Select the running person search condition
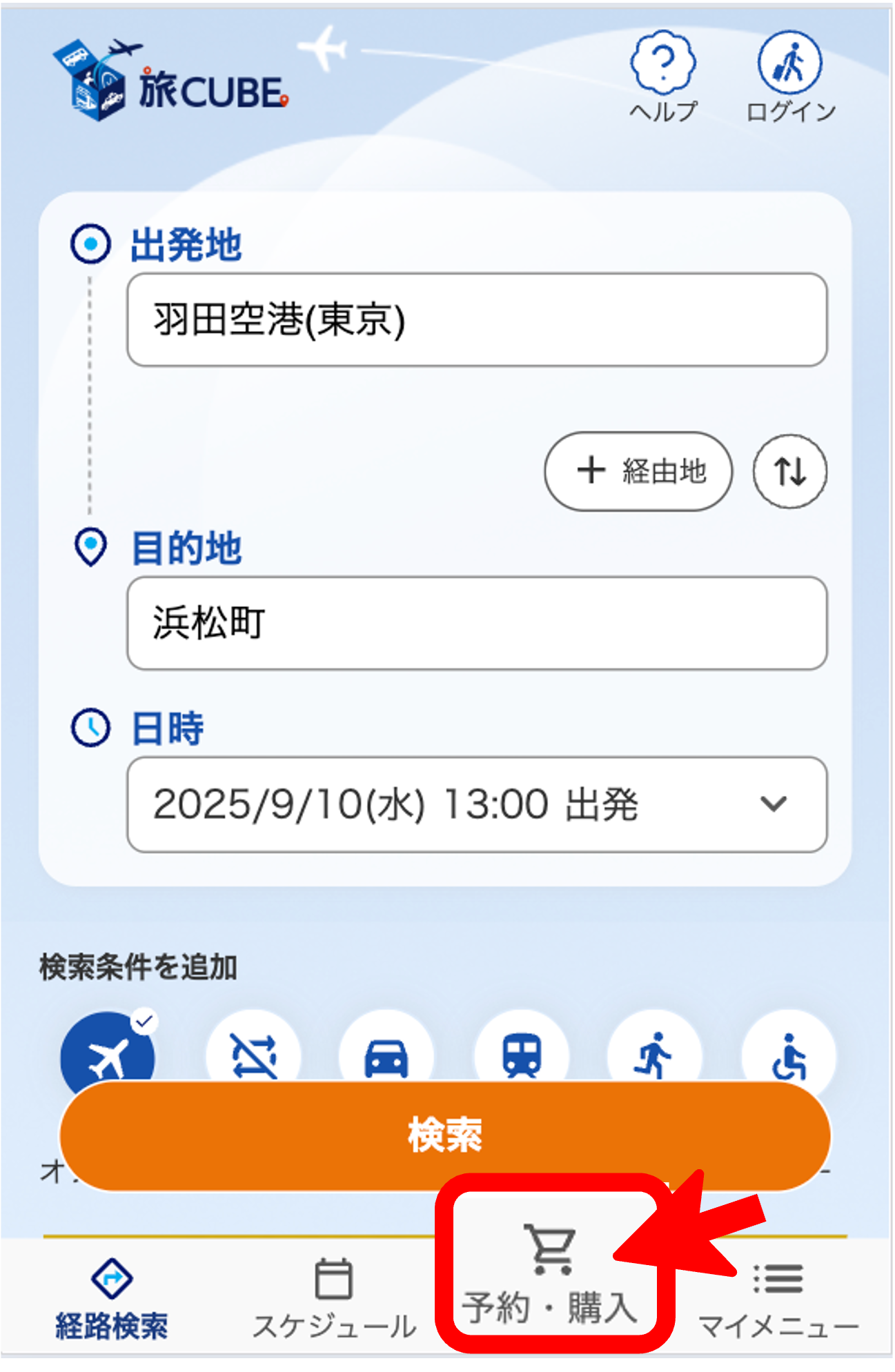Image resolution: width=895 pixels, height=1372 pixels. [654, 1052]
